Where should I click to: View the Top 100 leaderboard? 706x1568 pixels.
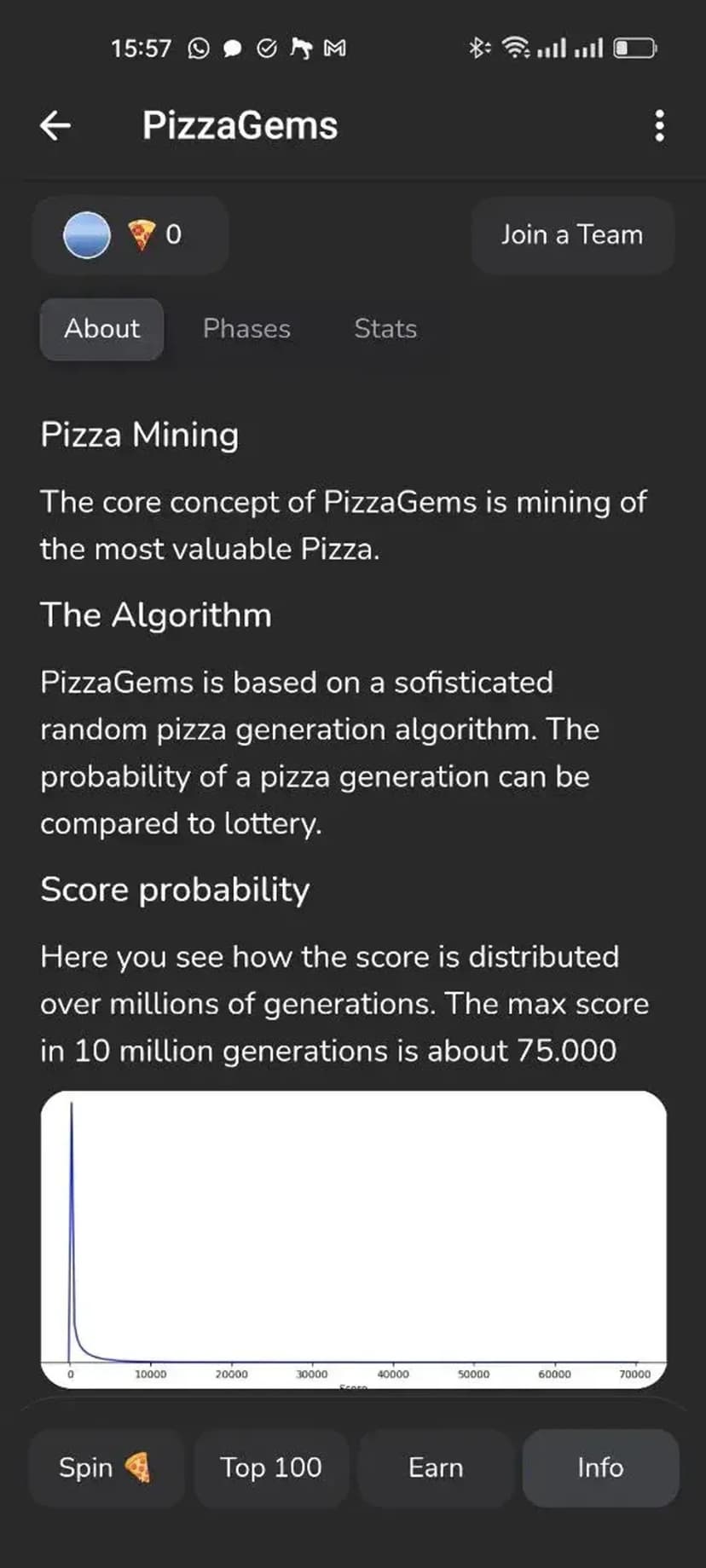271,1467
